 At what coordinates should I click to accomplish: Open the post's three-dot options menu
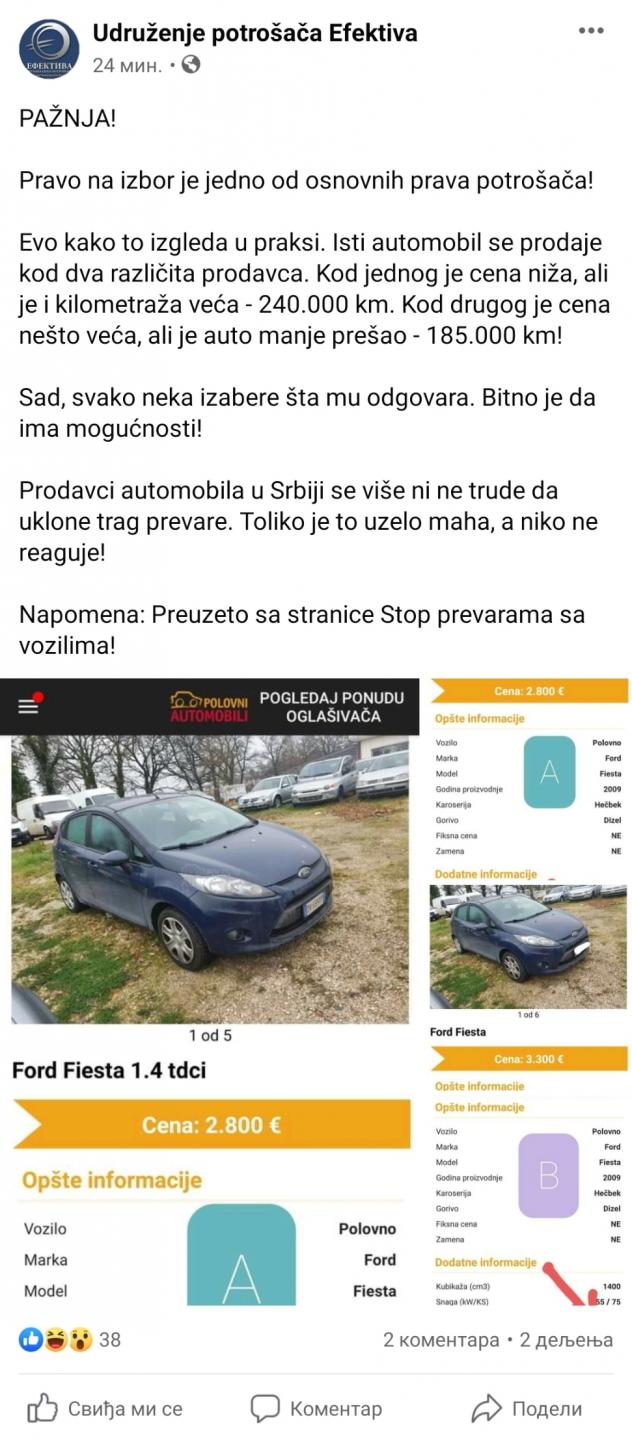[591, 31]
